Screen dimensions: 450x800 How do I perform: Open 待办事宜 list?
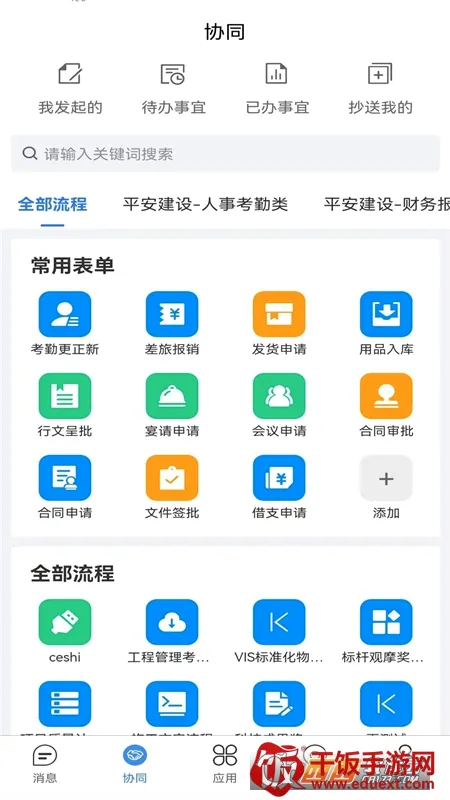(173, 88)
